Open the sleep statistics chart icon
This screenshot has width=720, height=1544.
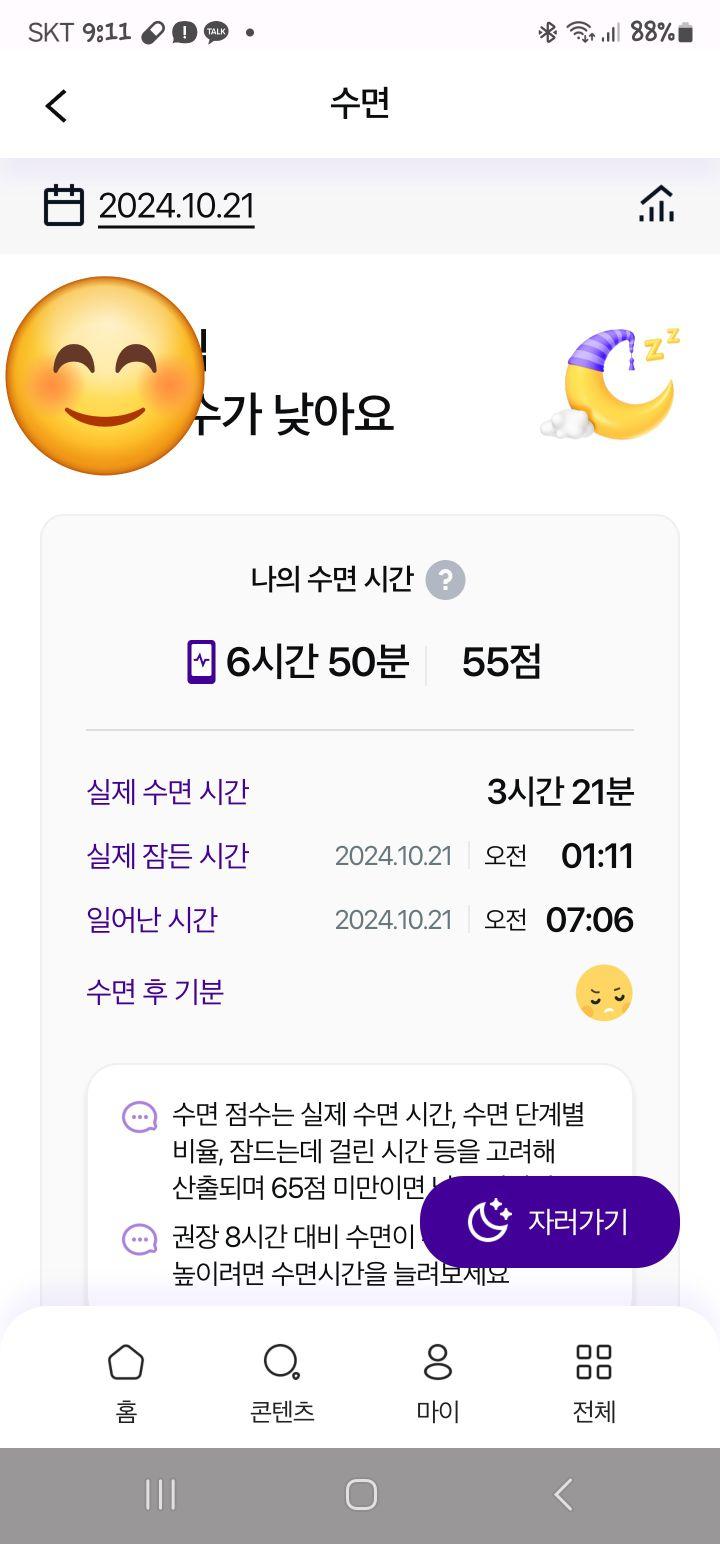(656, 205)
